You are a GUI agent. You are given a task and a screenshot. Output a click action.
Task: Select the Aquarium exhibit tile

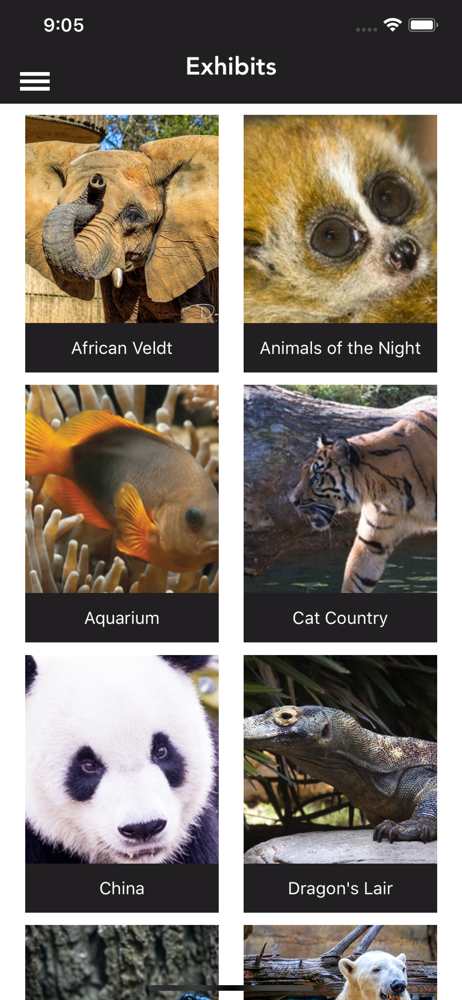tap(122, 513)
